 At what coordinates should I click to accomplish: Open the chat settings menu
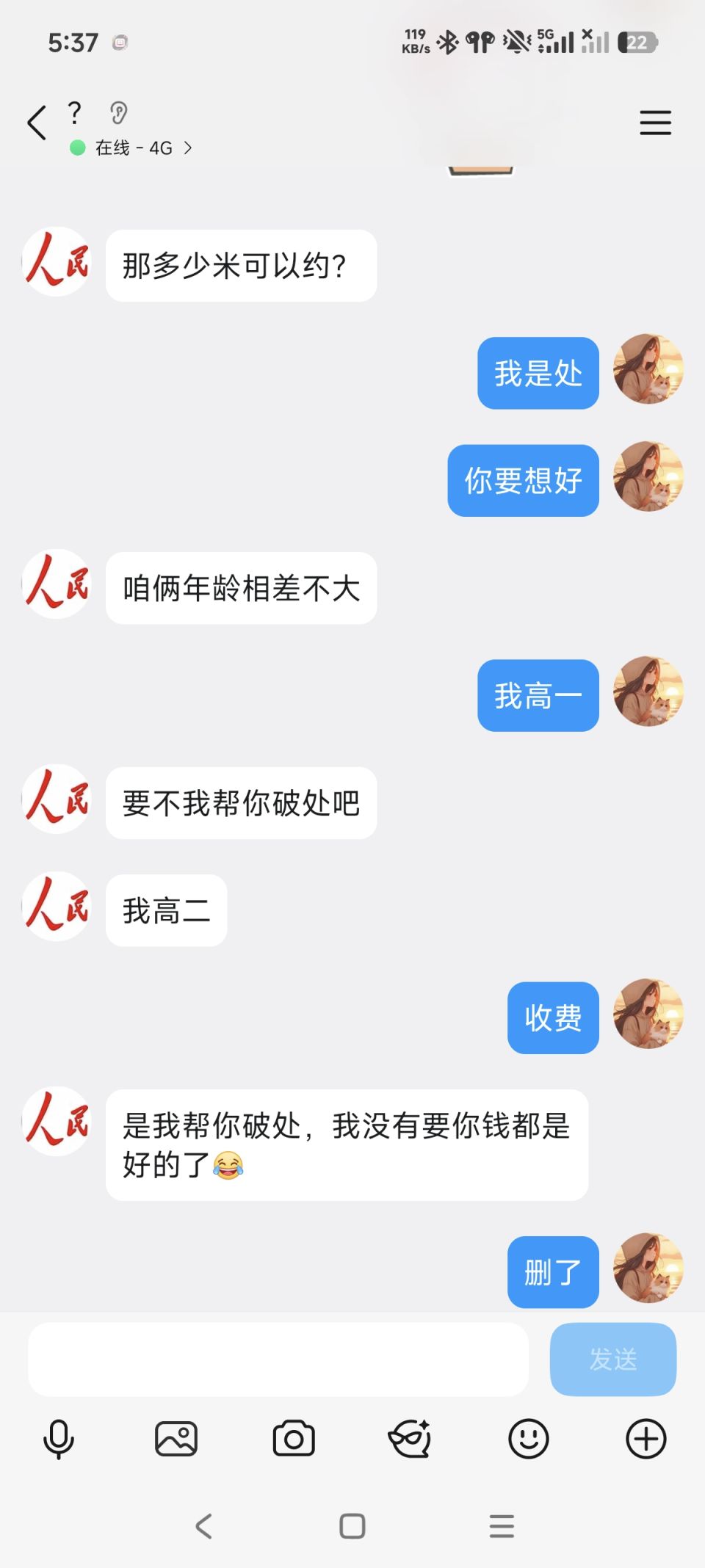pos(655,123)
